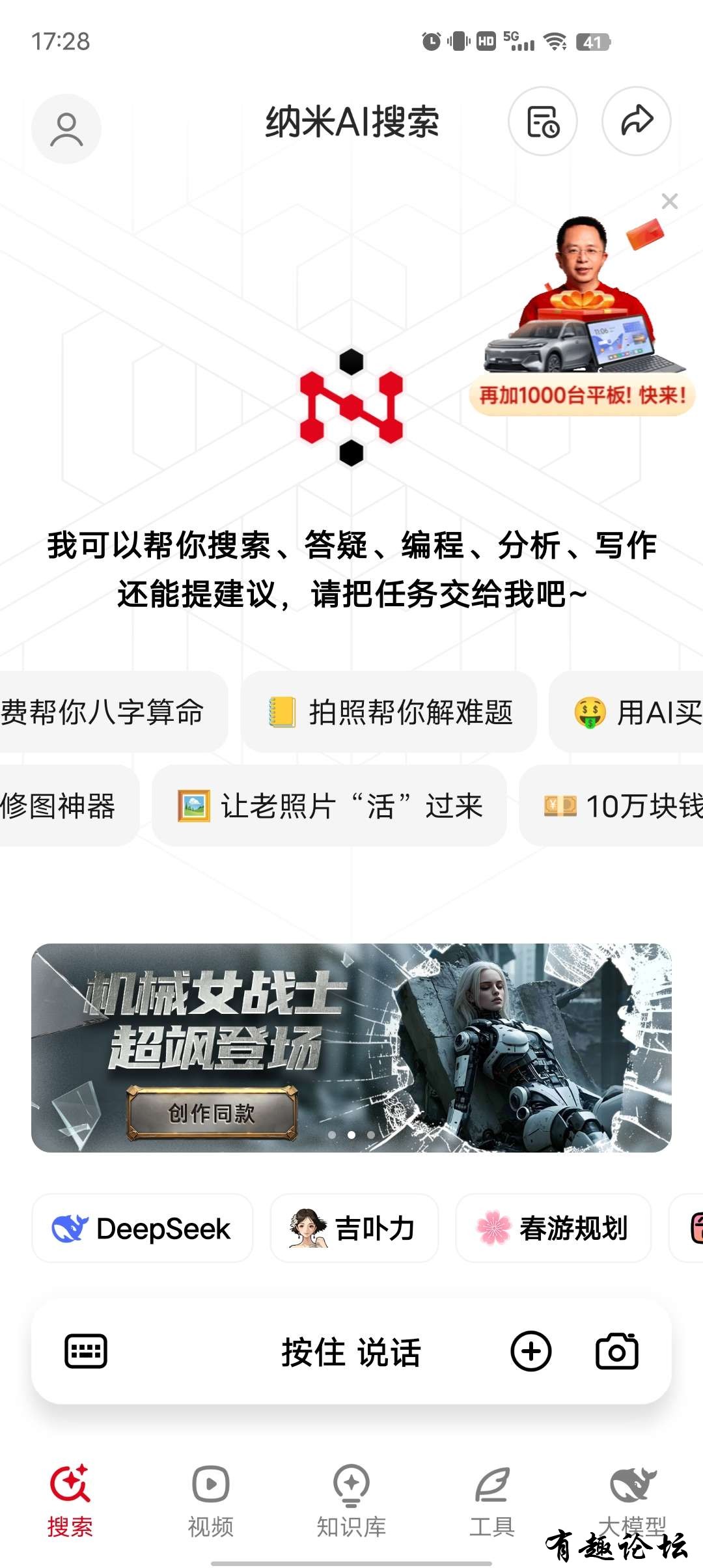This screenshot has width=703, height=1568.
Task: Open the user profile icon
Action: click(x=66, y=129)
